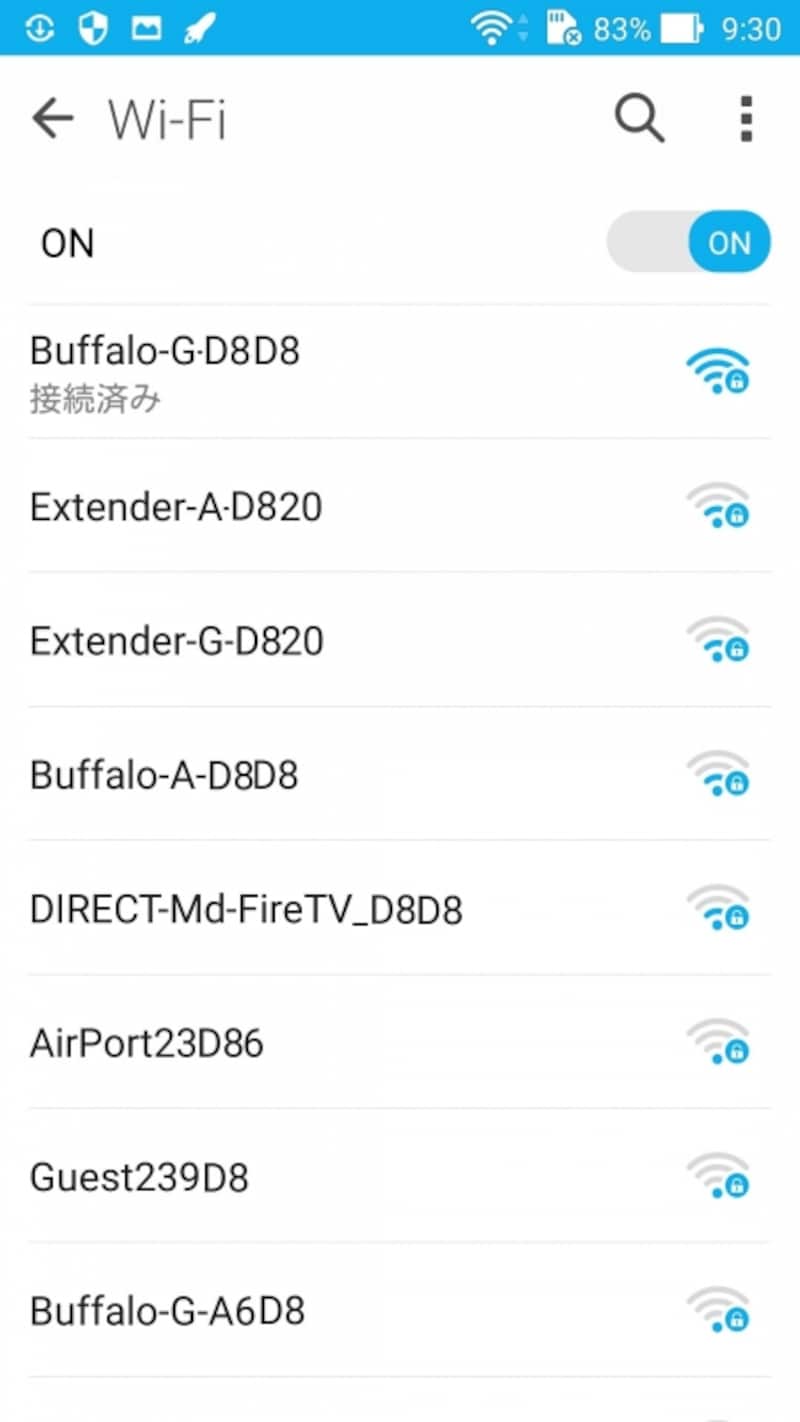Image resolution: width=800 pixels, height=1422 pixels.
Task: Go back from Wi-Fi settings
Action: tap(53, 119)
